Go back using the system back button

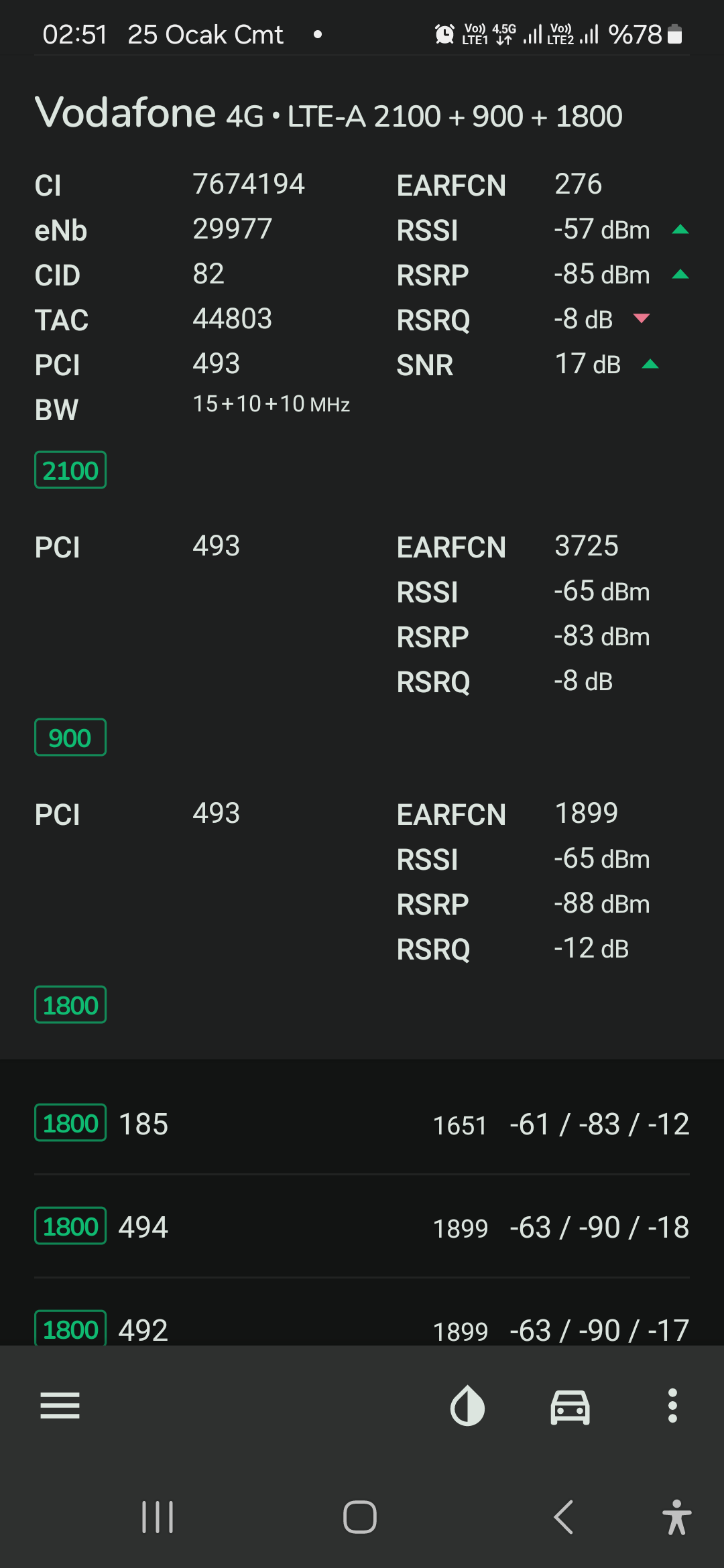pos(564,1517)
